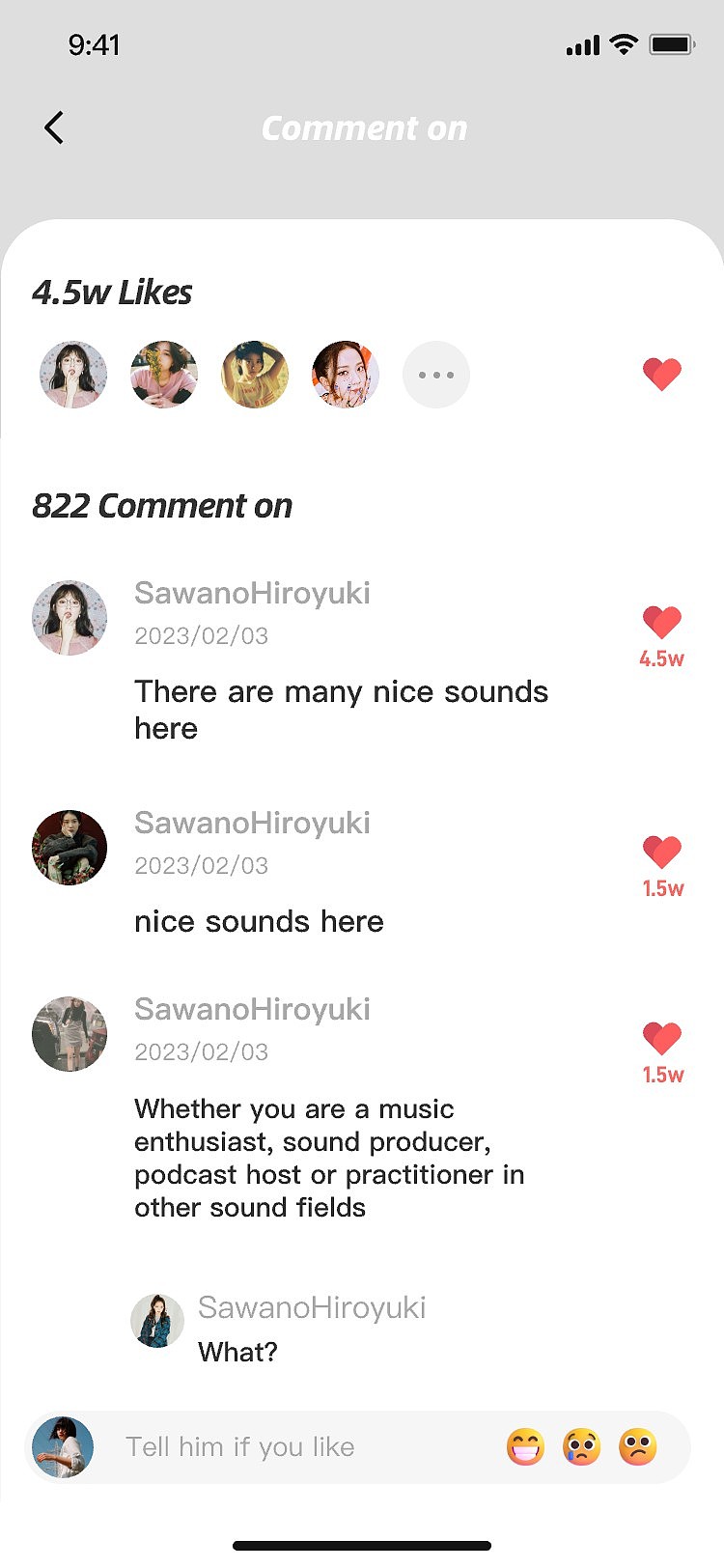Tap the back arrow to exit comments
The width and height of the screenshot is (724, 1568).
(x=54, y=126)
